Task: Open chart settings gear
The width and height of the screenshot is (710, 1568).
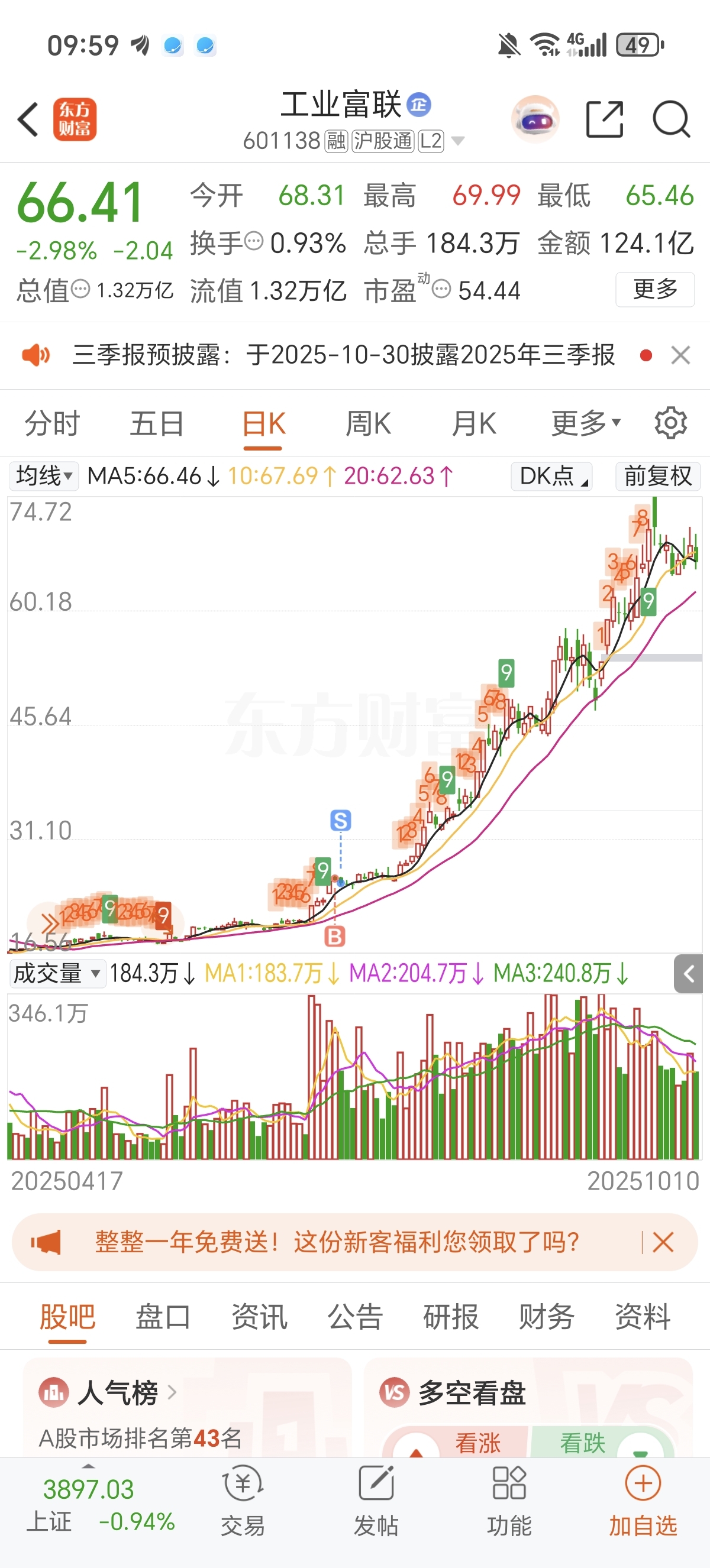Action: (670, 423)
